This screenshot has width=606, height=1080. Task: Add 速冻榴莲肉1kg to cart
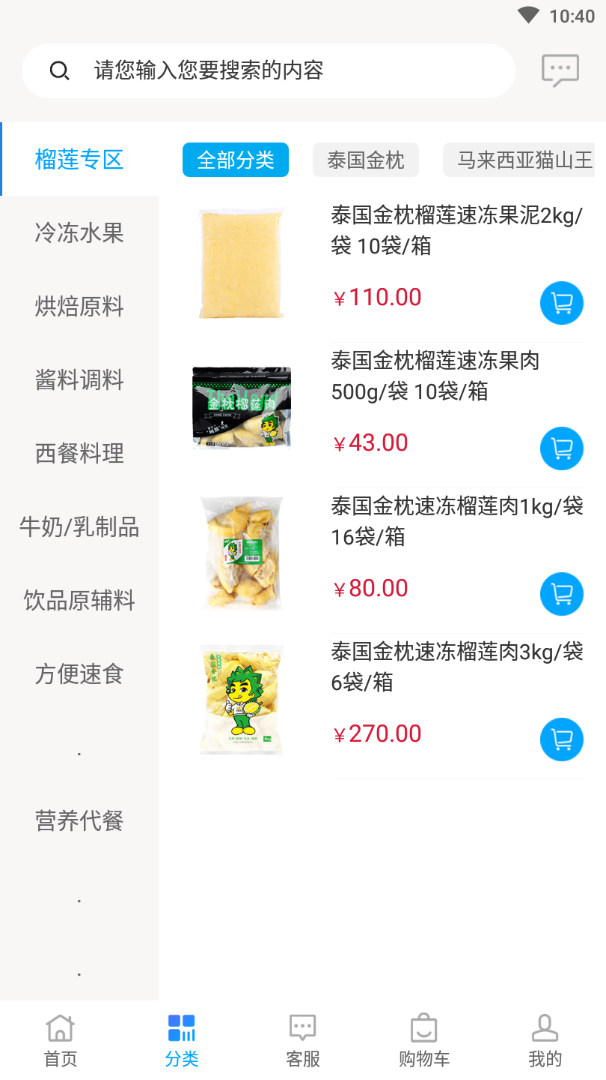(562, 594)
